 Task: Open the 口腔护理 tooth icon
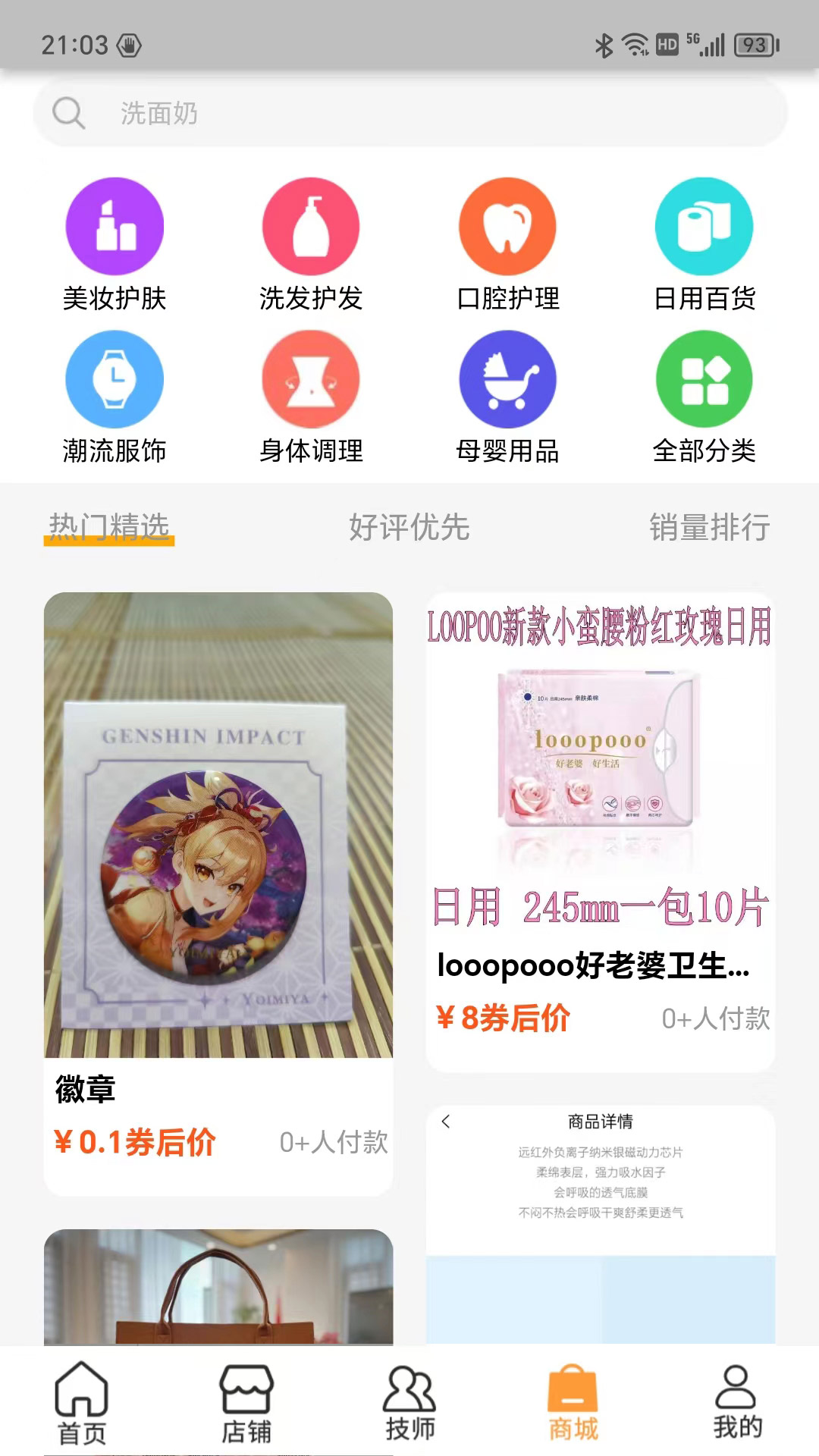(x=508, y=225)
